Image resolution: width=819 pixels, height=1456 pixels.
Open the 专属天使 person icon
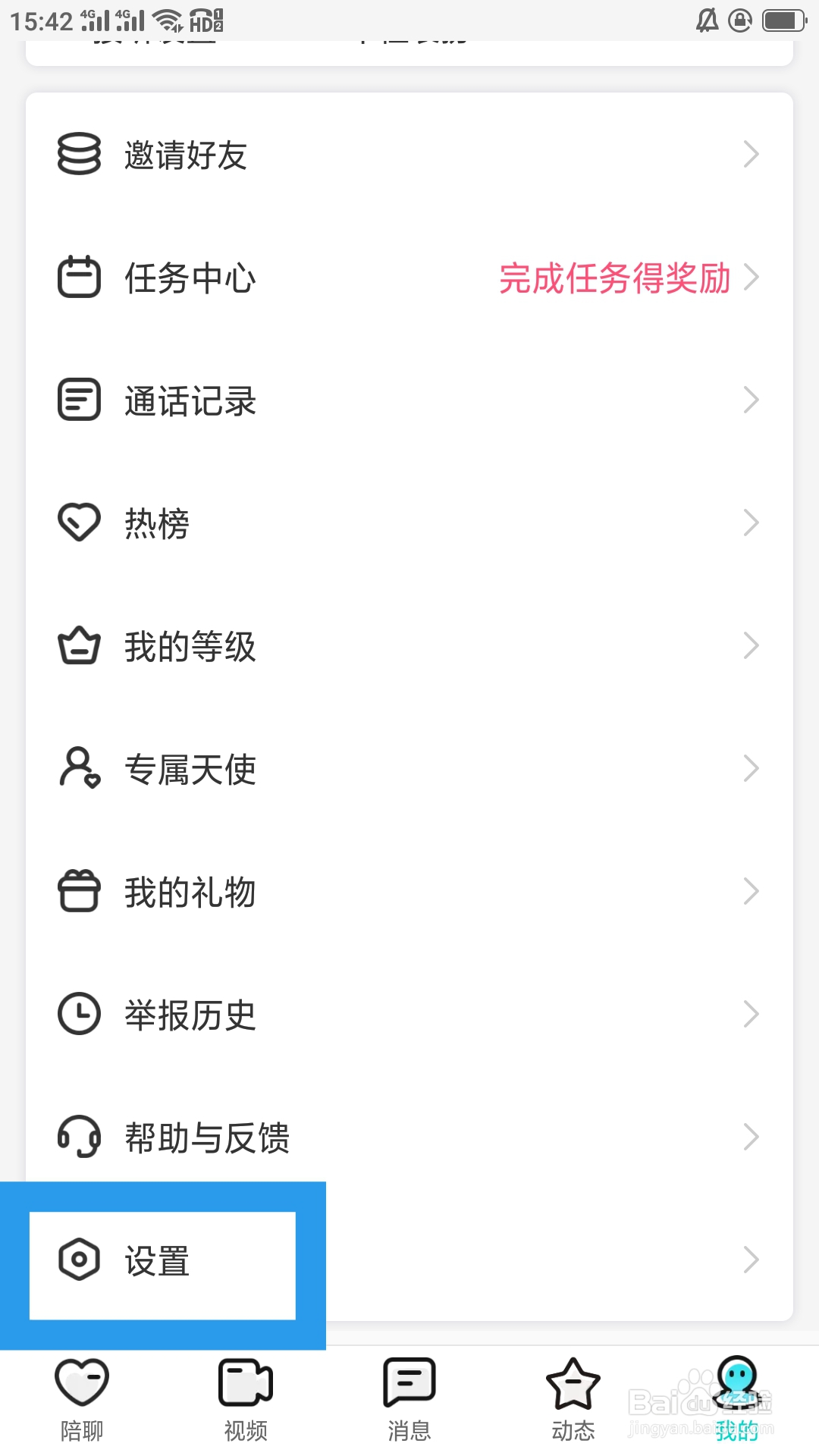(78, 768)
